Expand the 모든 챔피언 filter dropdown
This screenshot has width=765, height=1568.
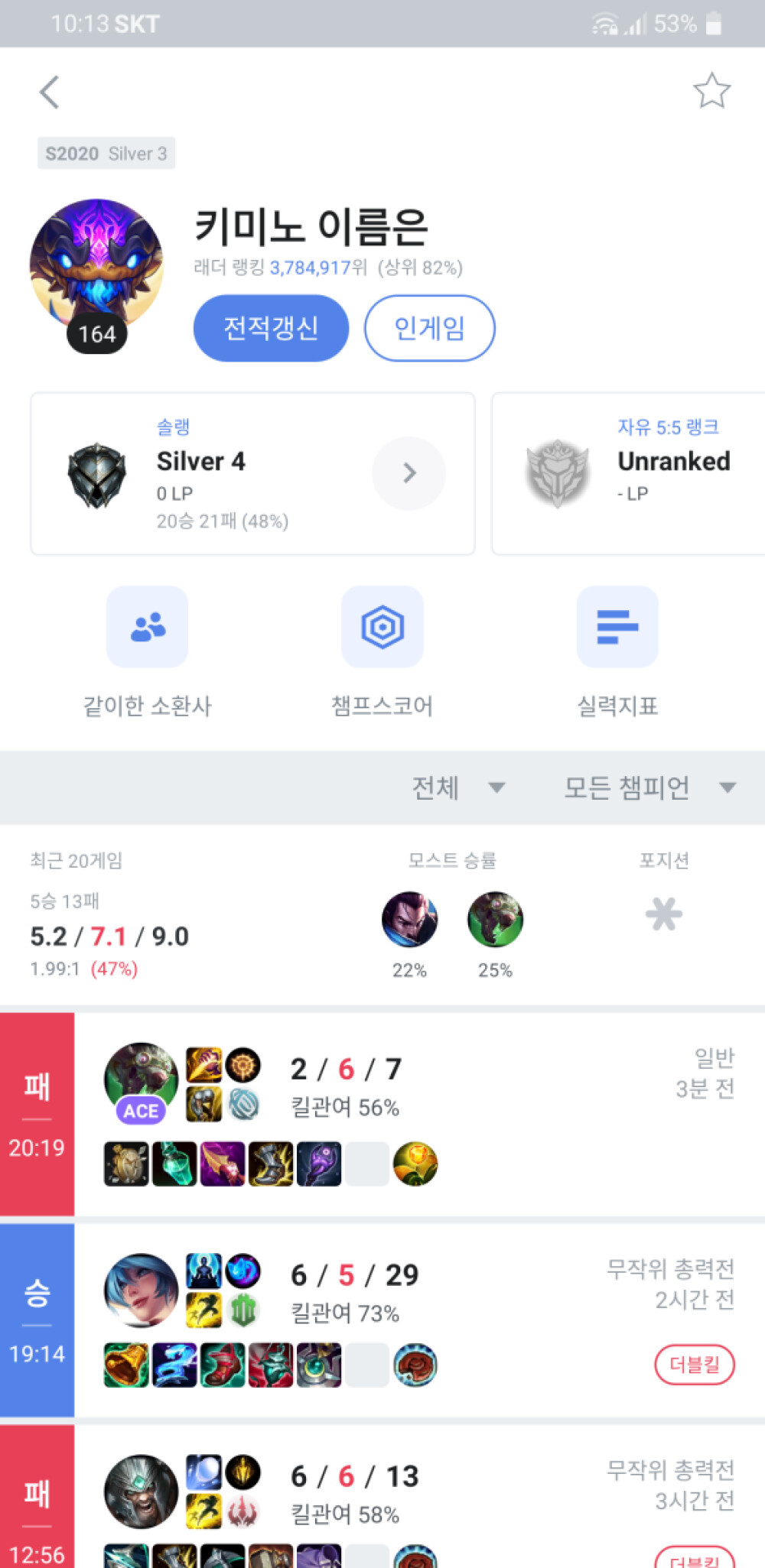click(649, 787)
